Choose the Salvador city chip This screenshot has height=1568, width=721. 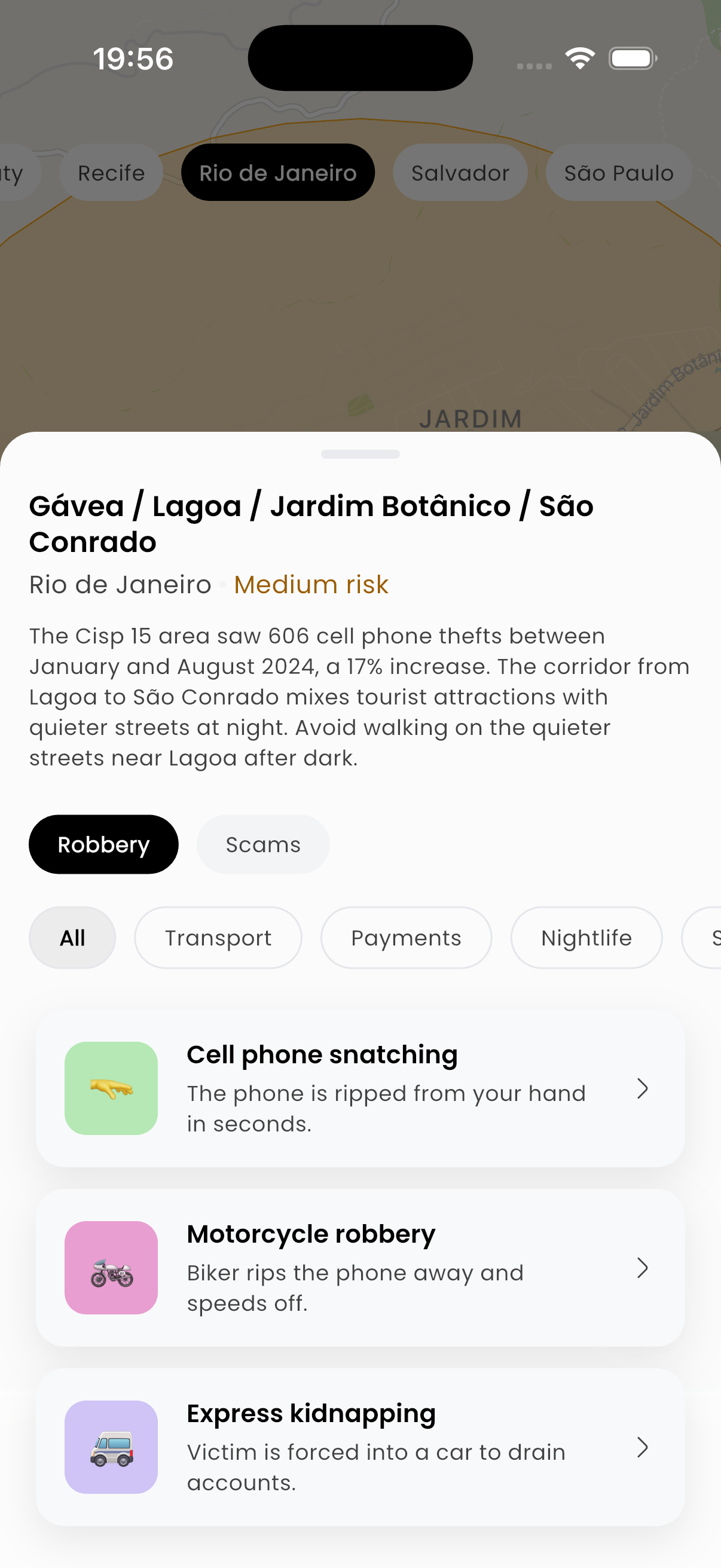point(460,173)
